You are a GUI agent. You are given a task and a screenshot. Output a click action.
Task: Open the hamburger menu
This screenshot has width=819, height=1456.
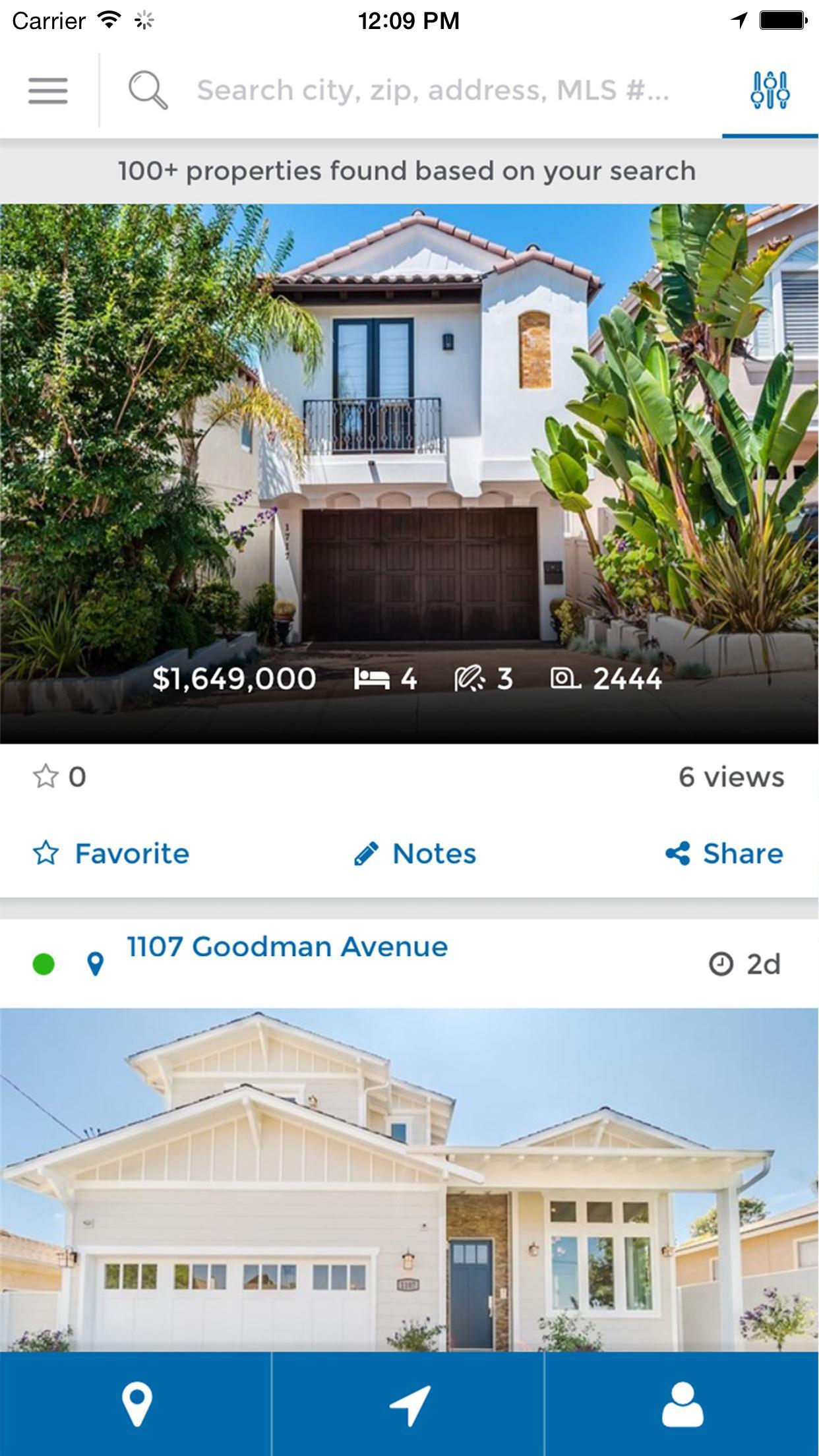47,91
